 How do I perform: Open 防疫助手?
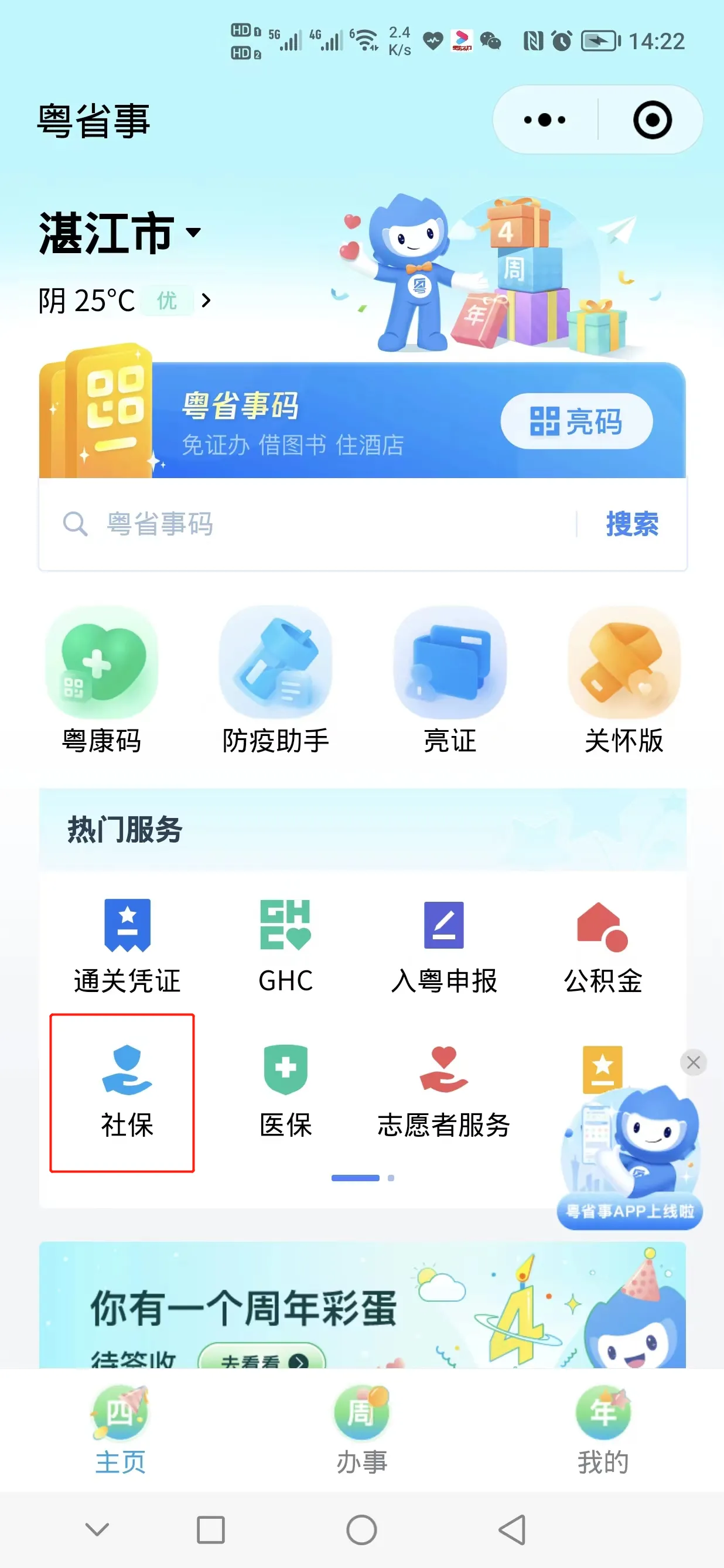[276, 680]
